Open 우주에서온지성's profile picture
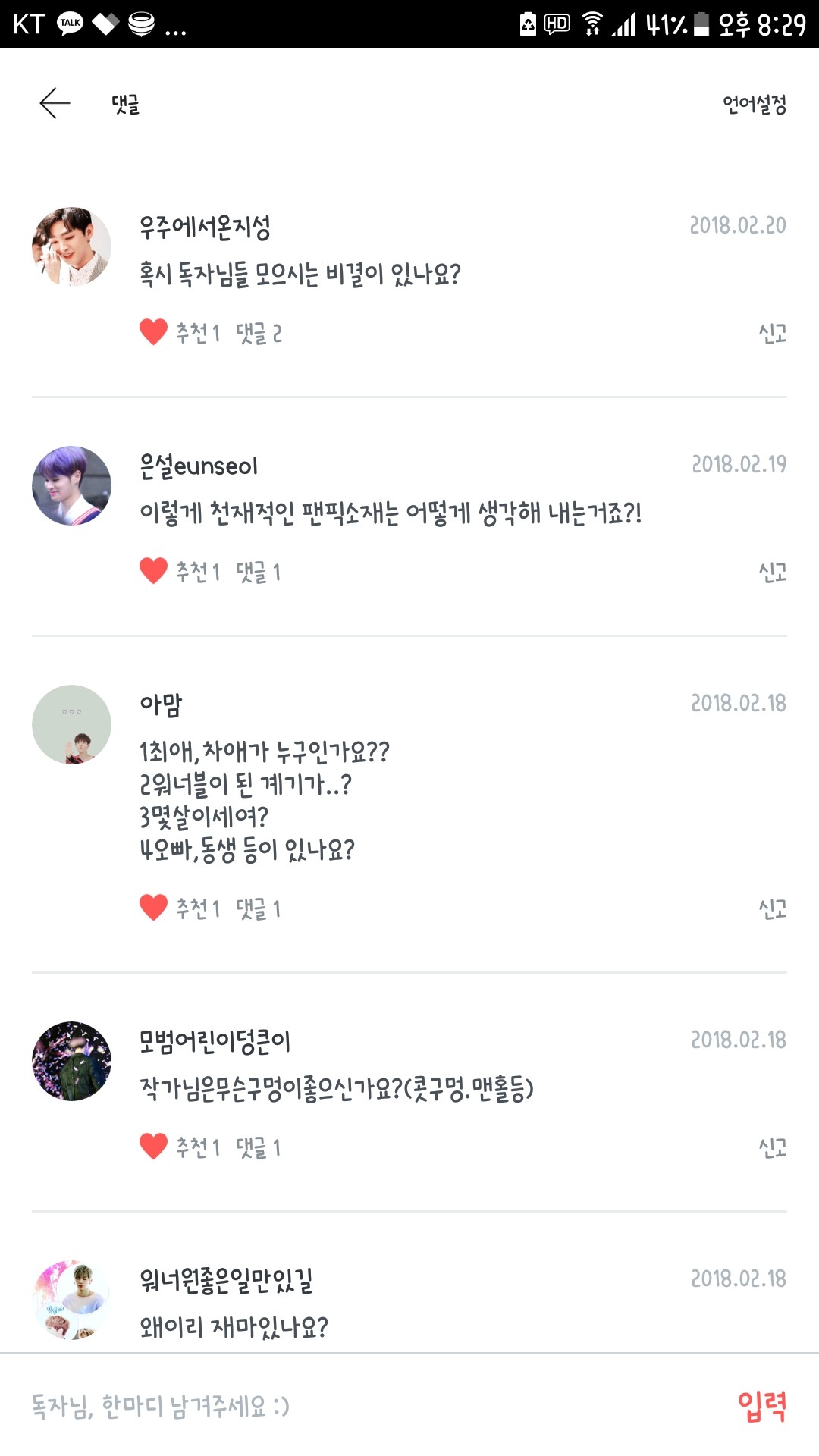 [x=71, y=246]
